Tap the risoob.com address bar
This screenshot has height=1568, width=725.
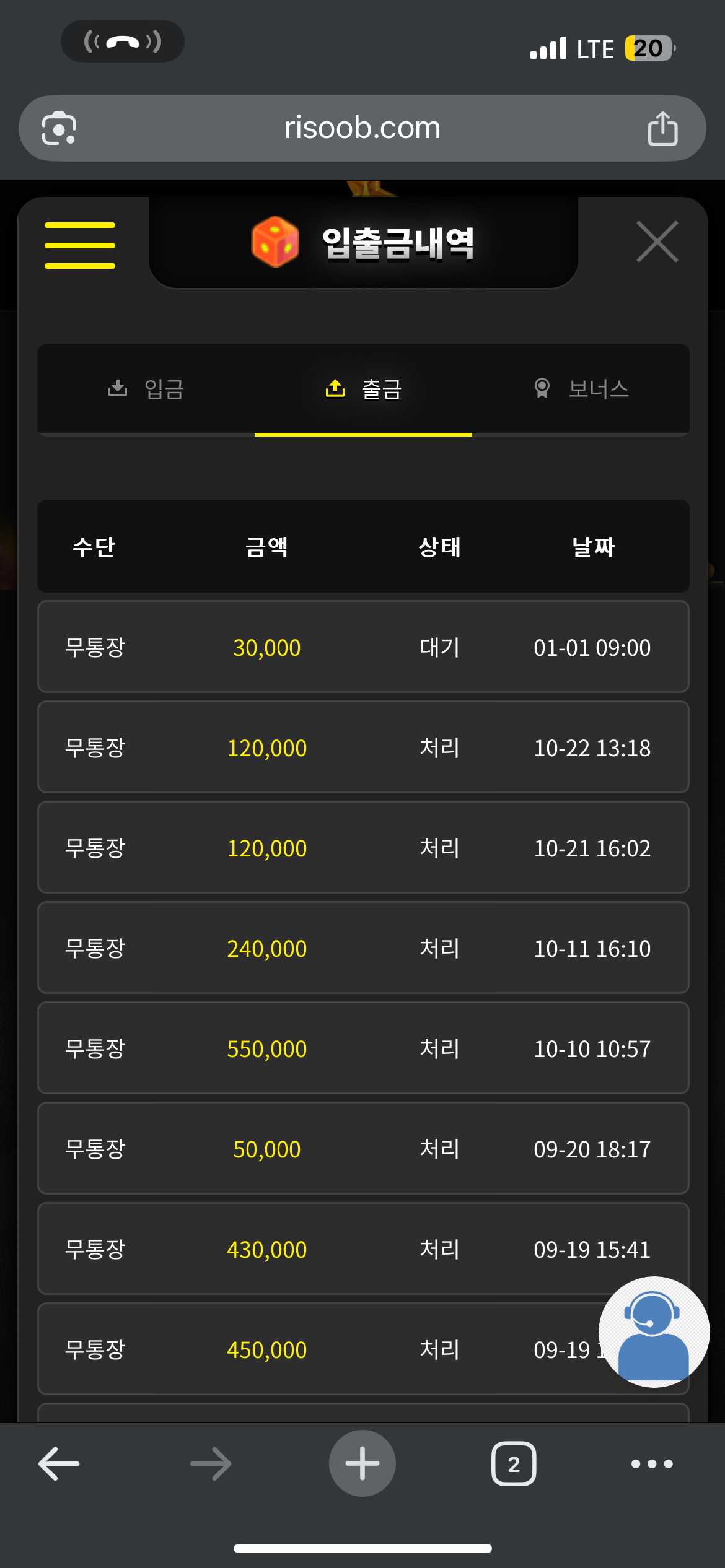362,128
